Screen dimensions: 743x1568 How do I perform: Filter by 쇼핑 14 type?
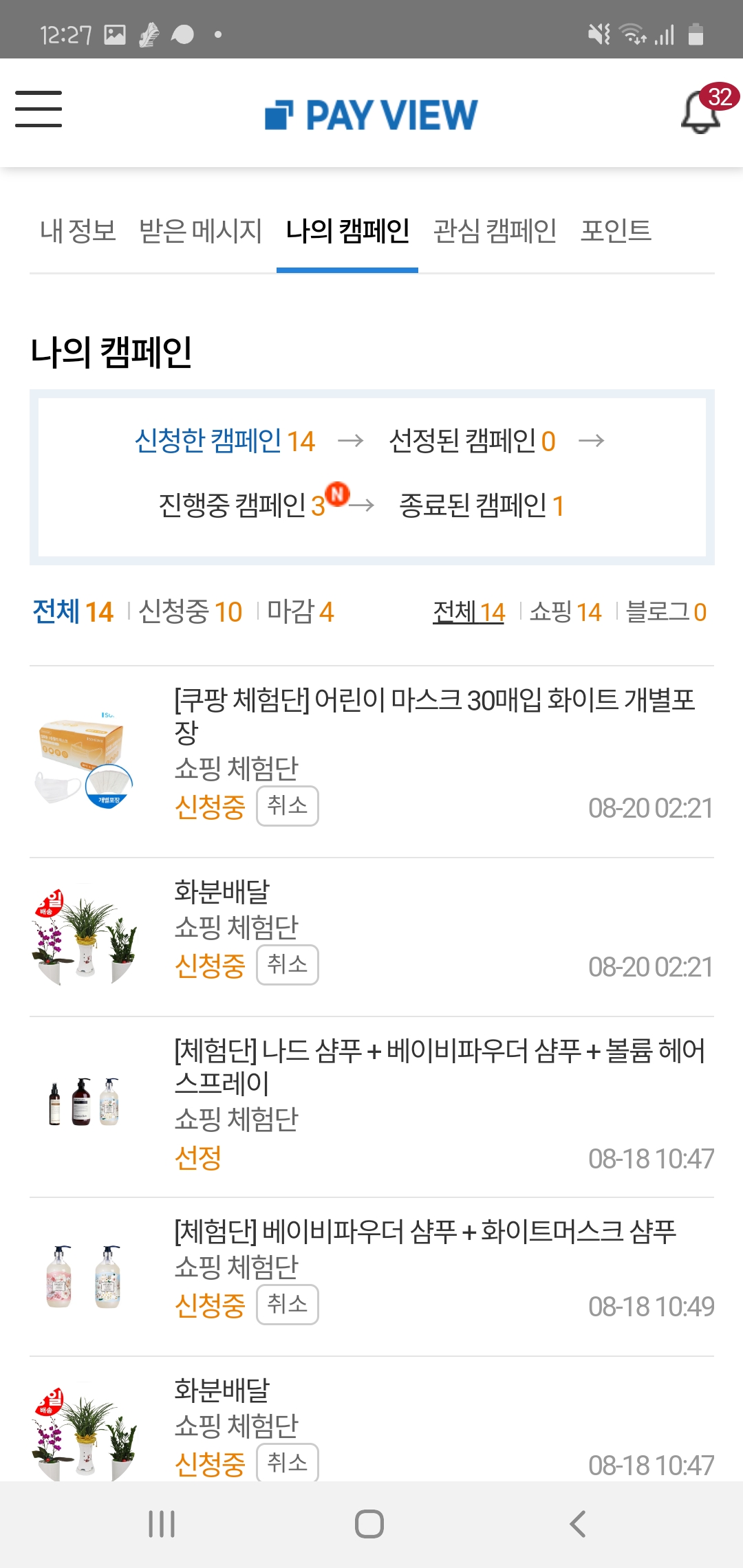pos(566,611)
